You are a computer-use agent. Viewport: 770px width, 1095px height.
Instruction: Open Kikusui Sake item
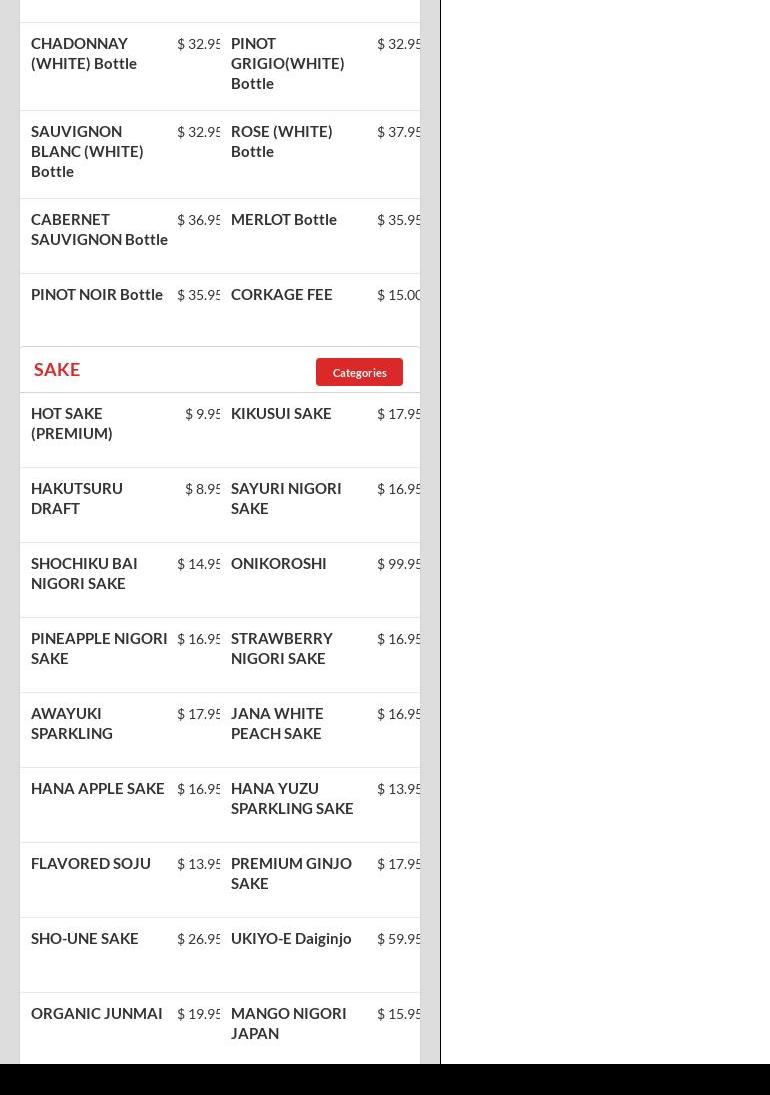[281, 413]
